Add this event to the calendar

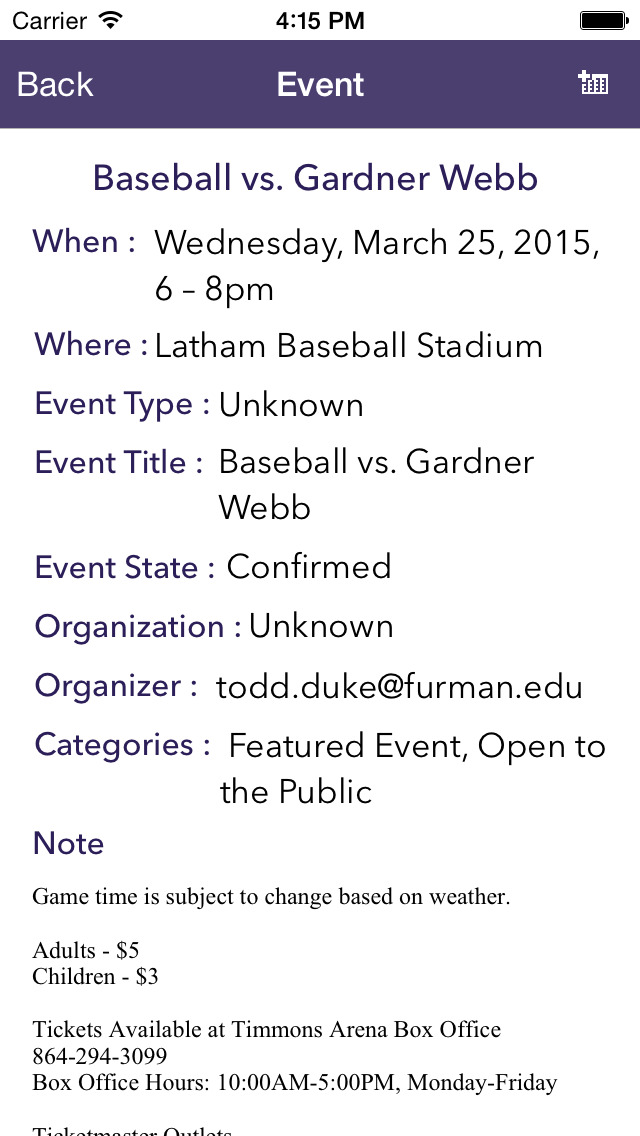point(593,83)
